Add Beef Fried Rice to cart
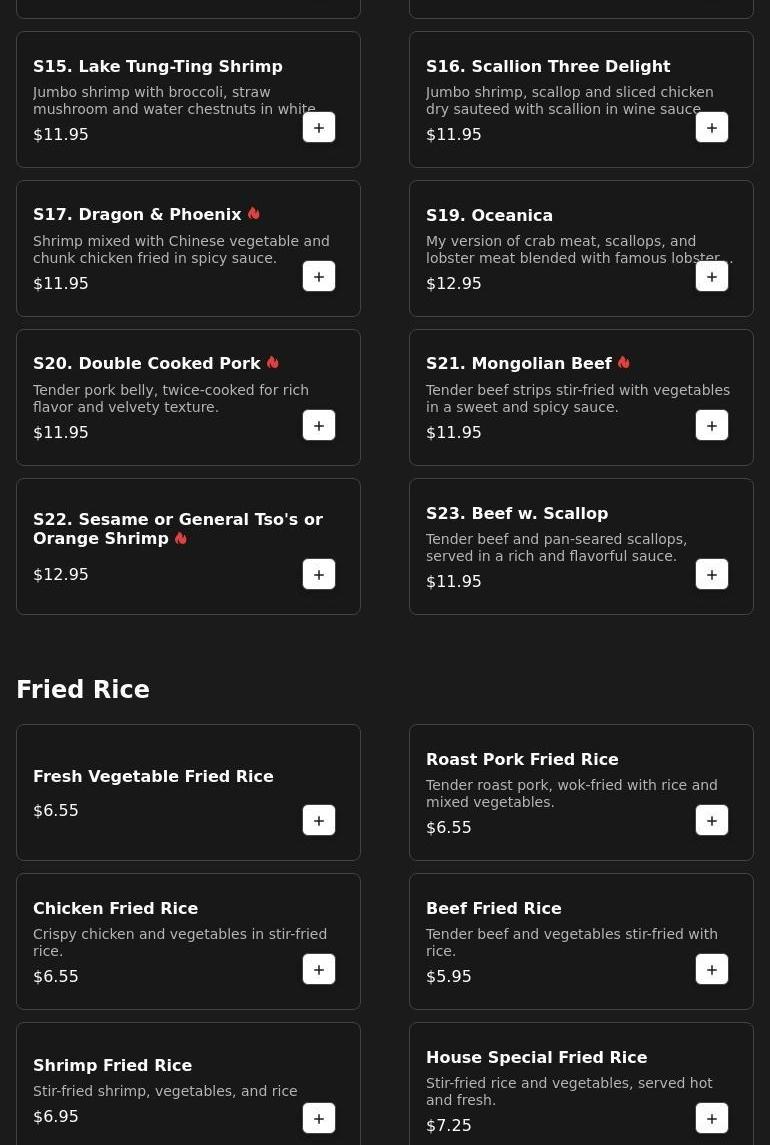The height and width of the screenshot is (1145, 770). (x=712, y=970)
